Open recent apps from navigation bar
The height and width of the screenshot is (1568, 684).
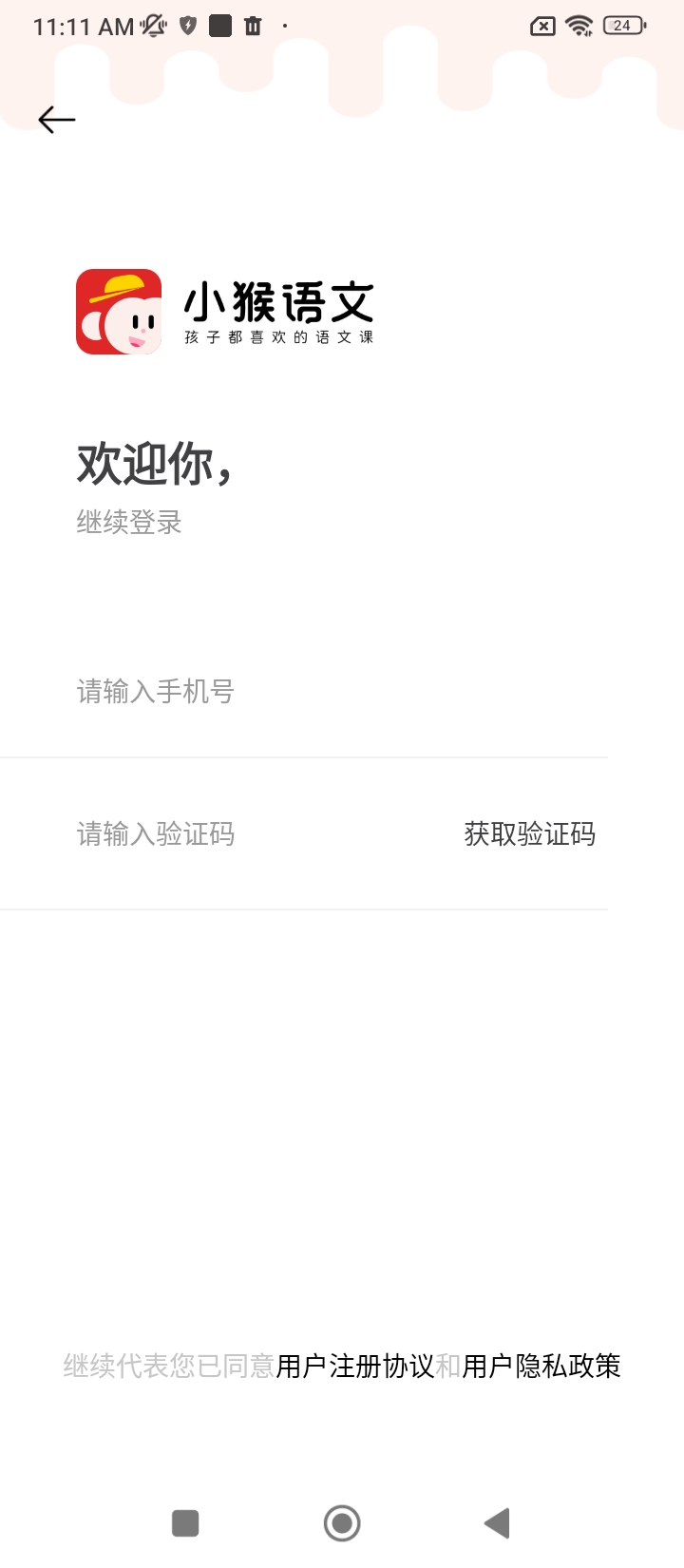click(185, 1523)
